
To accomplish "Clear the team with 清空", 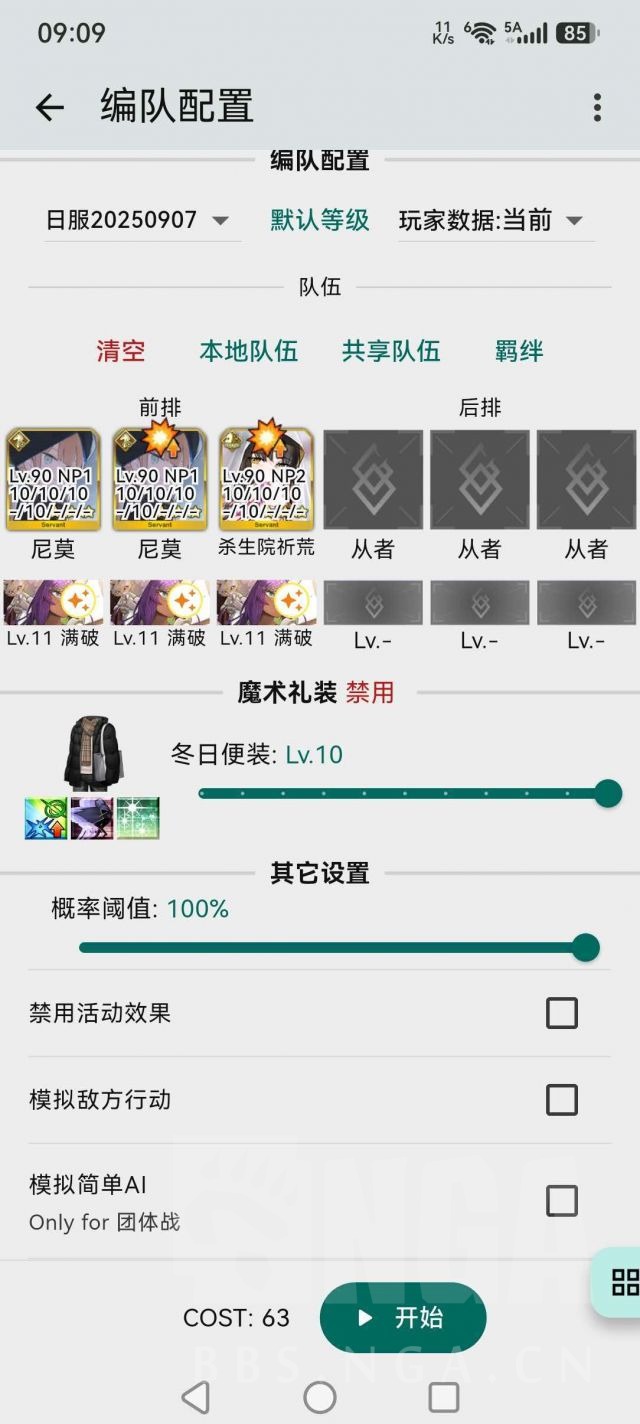I will (x=121, y=351).
